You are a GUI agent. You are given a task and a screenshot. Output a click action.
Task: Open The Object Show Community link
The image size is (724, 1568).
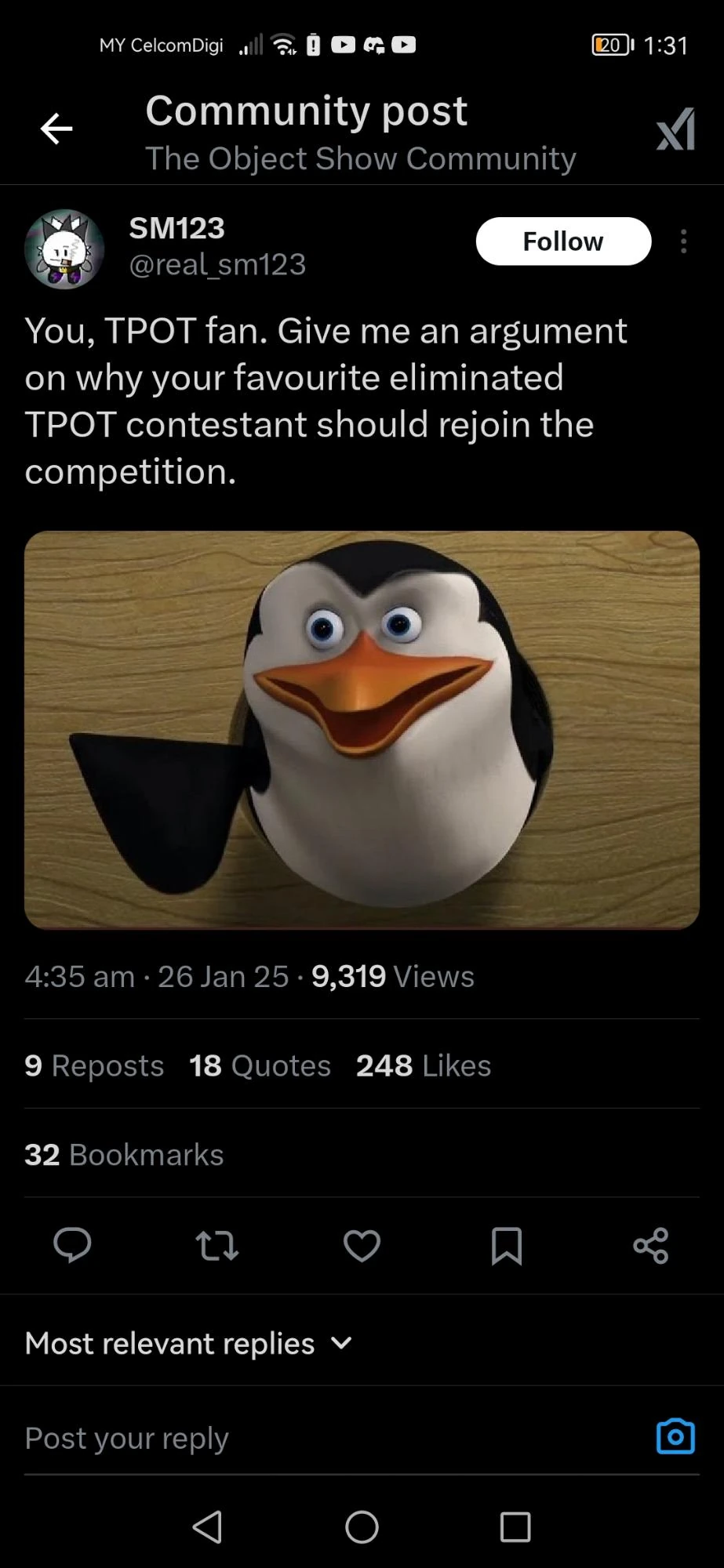click(361, 159)
